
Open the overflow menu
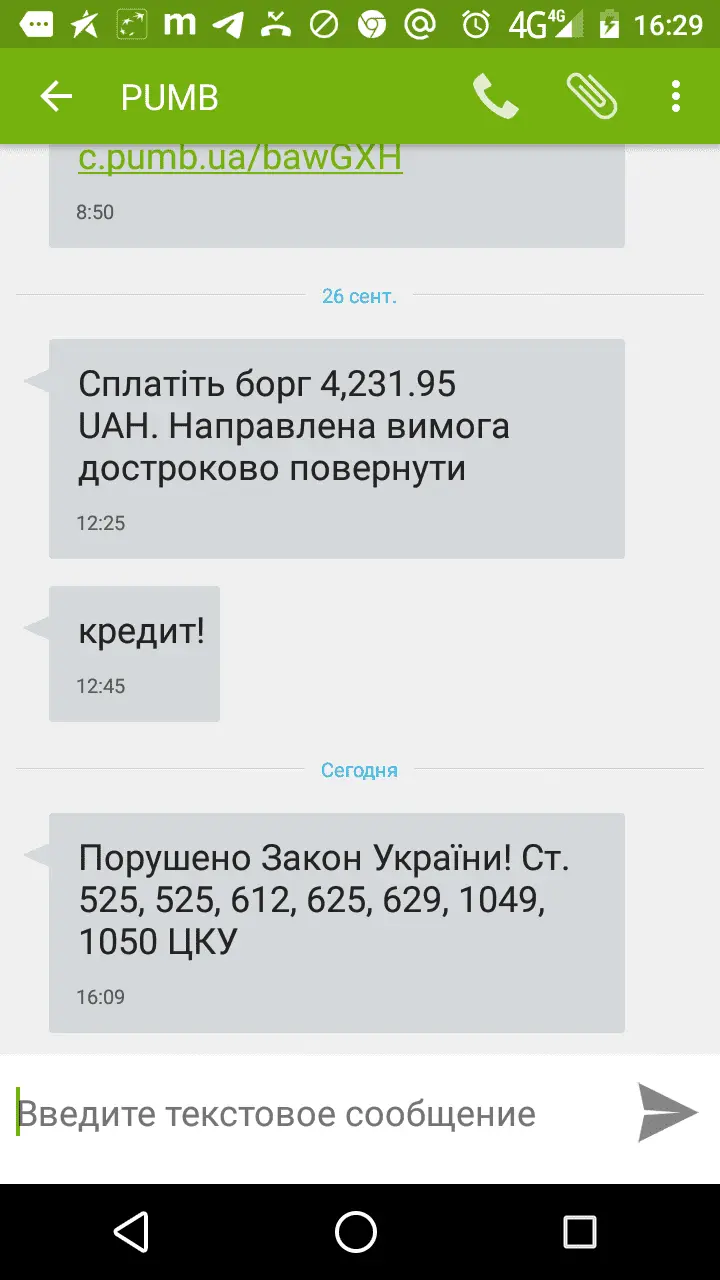676,97
